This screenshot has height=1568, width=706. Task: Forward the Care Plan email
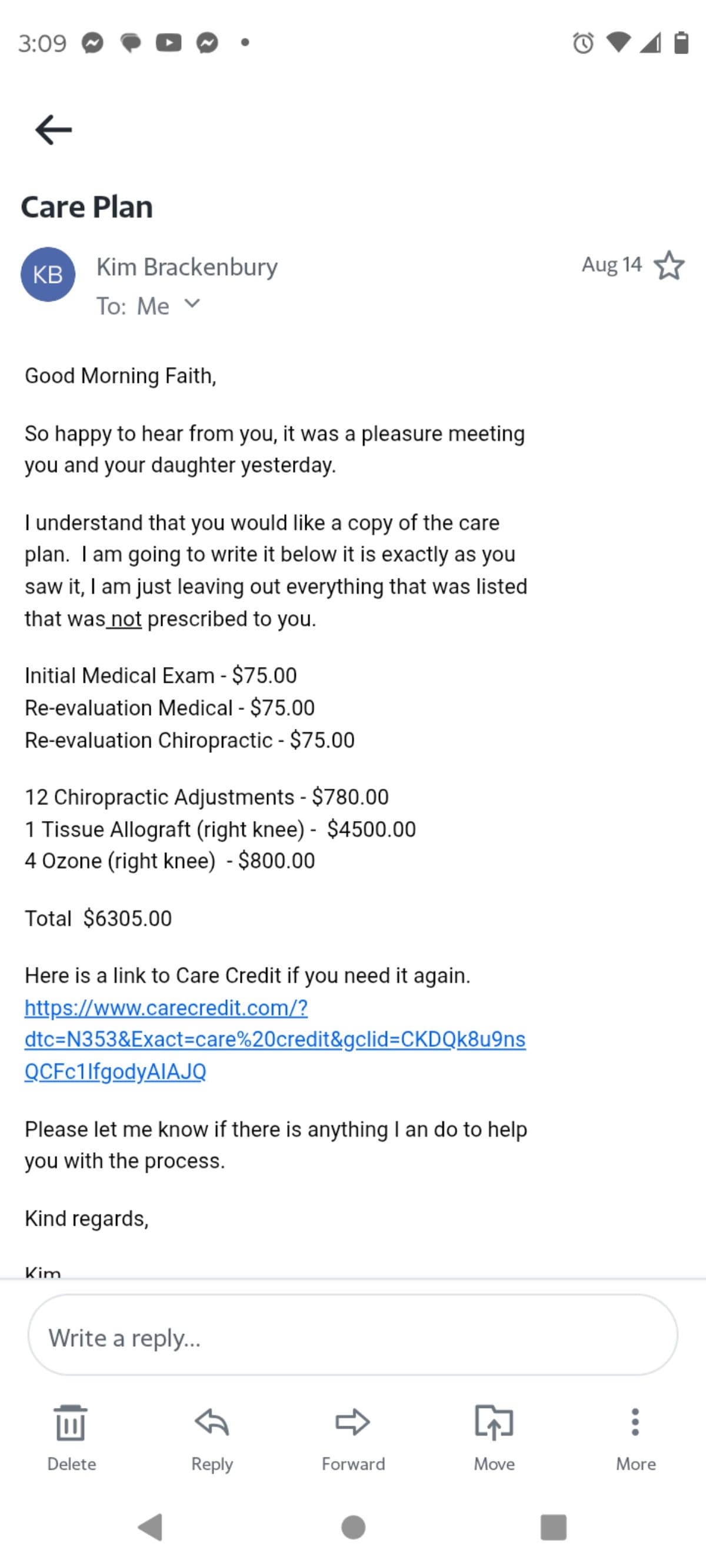click(x=352, y=1435)
